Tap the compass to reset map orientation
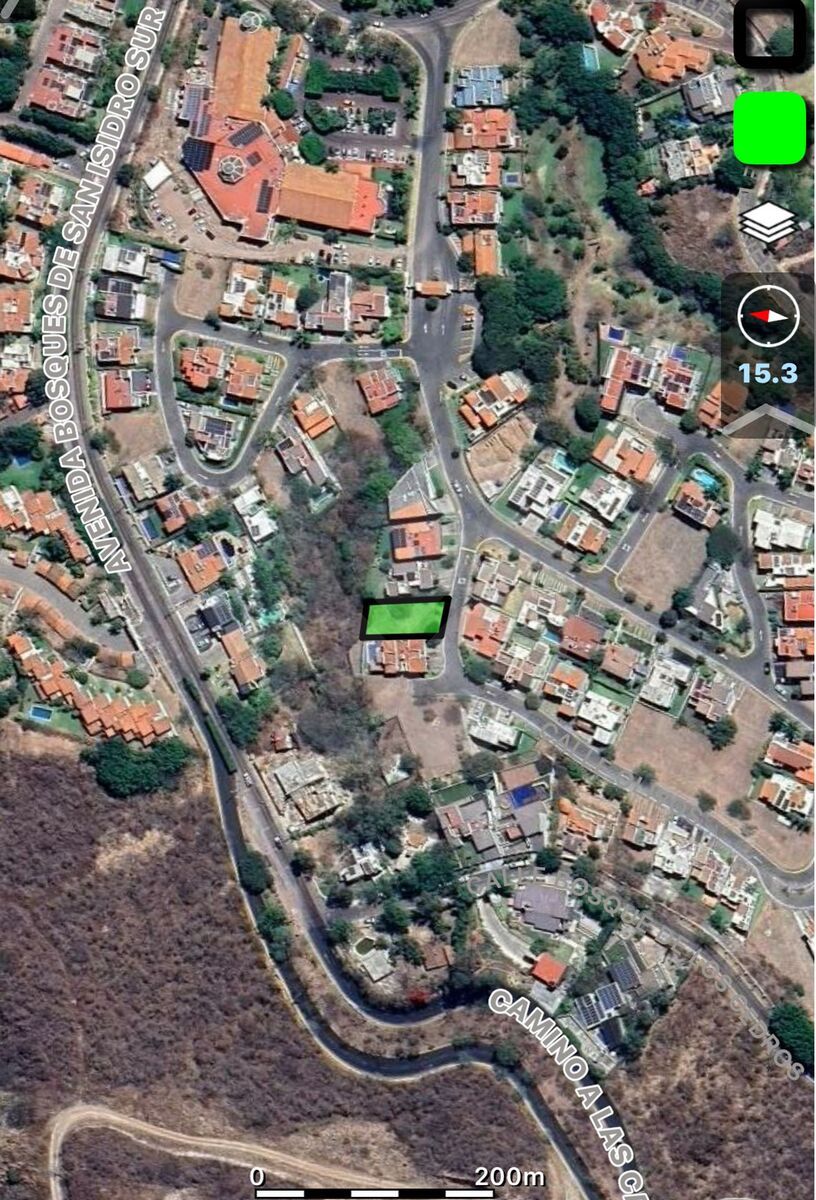The image size is (816, 1200). click(768, 316)
